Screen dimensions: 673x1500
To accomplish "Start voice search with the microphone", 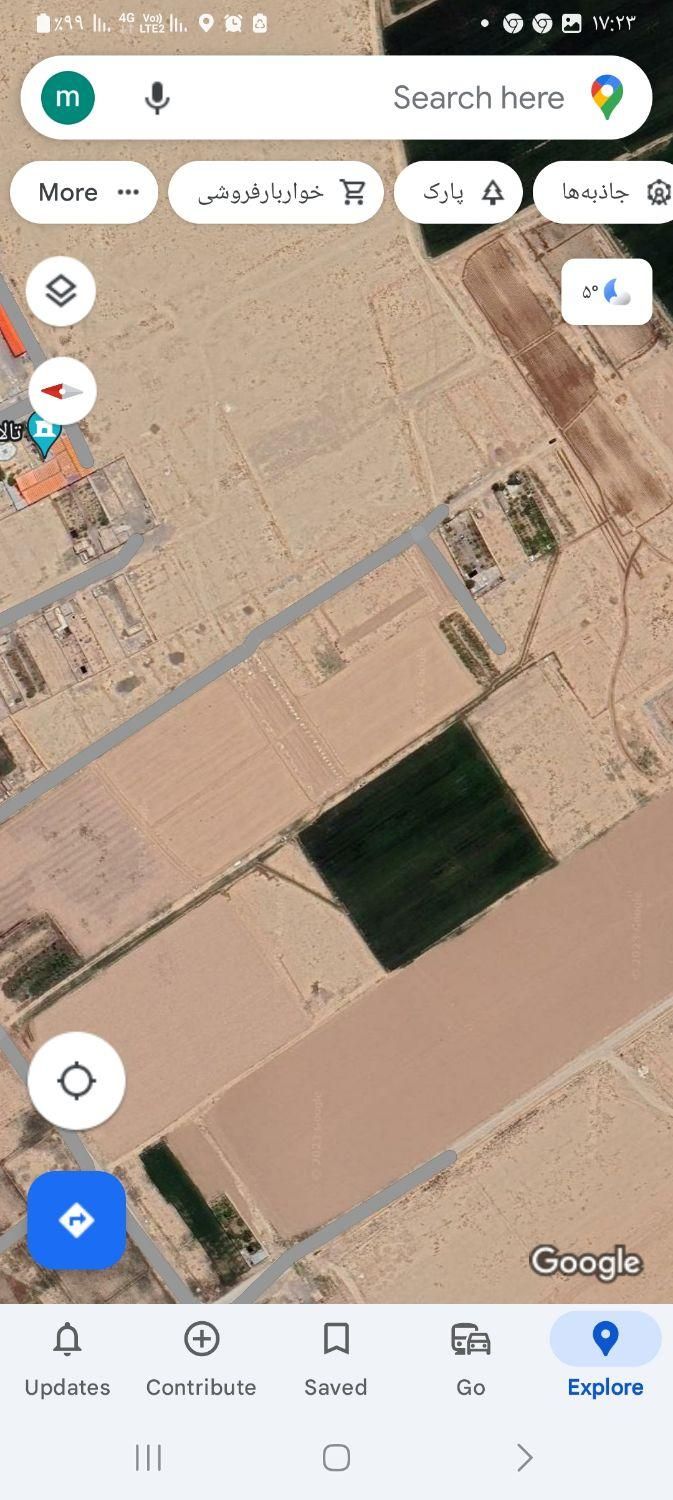I will (157, 98).
